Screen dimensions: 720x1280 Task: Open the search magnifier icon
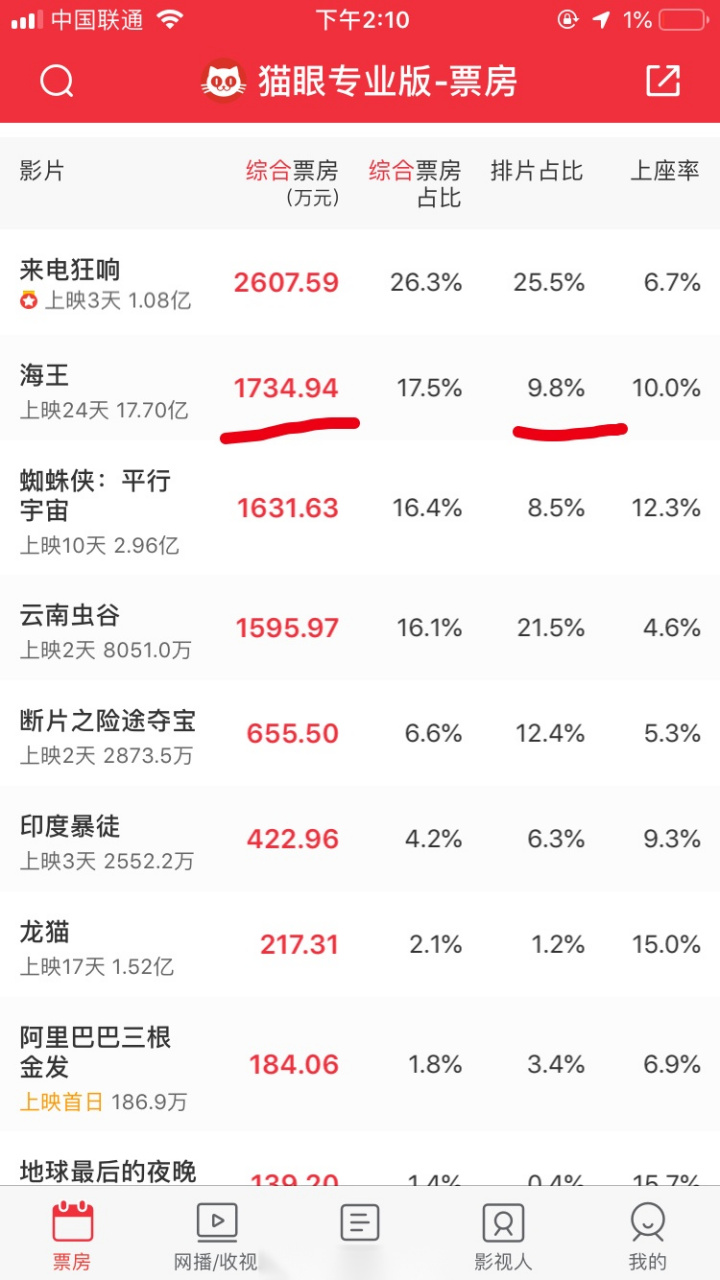pos(57,80)
